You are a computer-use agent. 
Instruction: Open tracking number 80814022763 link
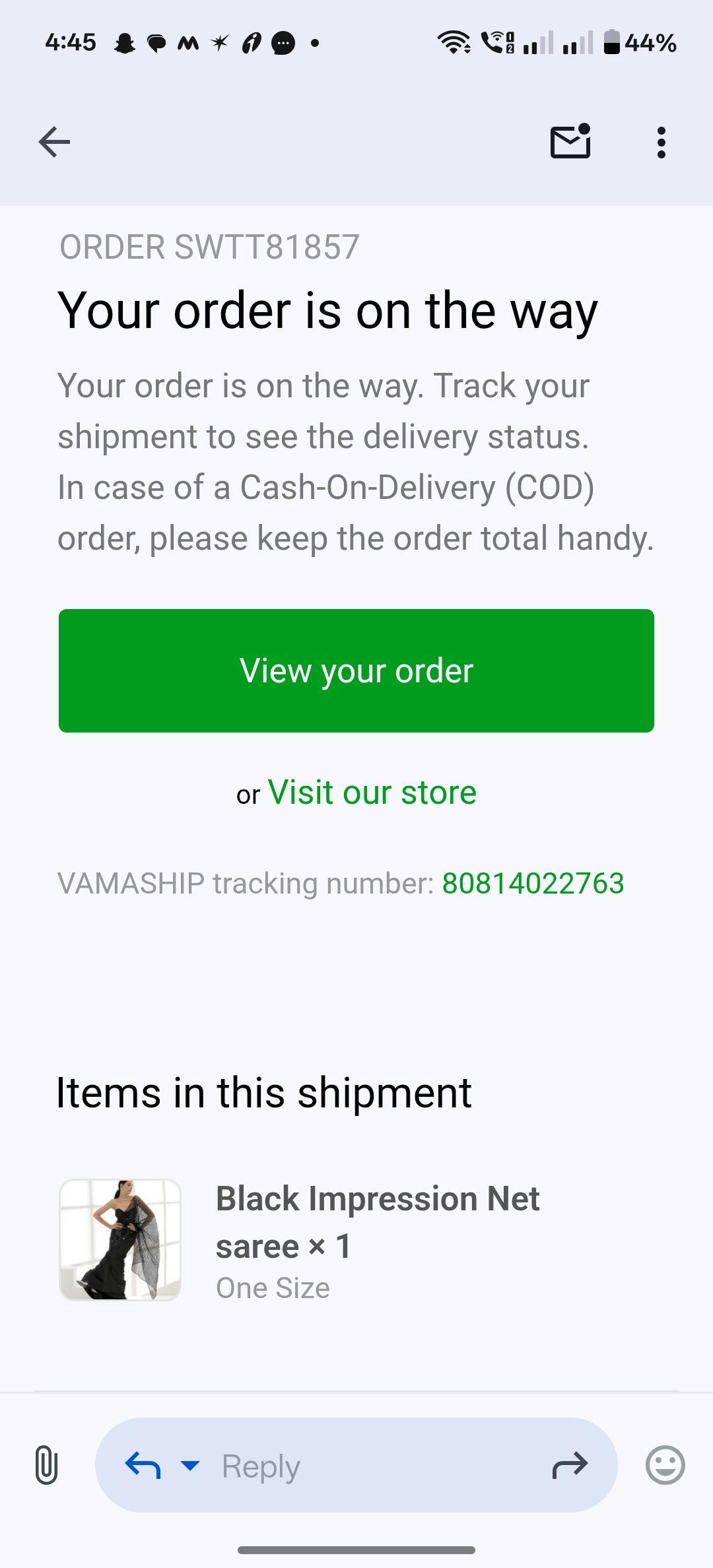[533, 883]
